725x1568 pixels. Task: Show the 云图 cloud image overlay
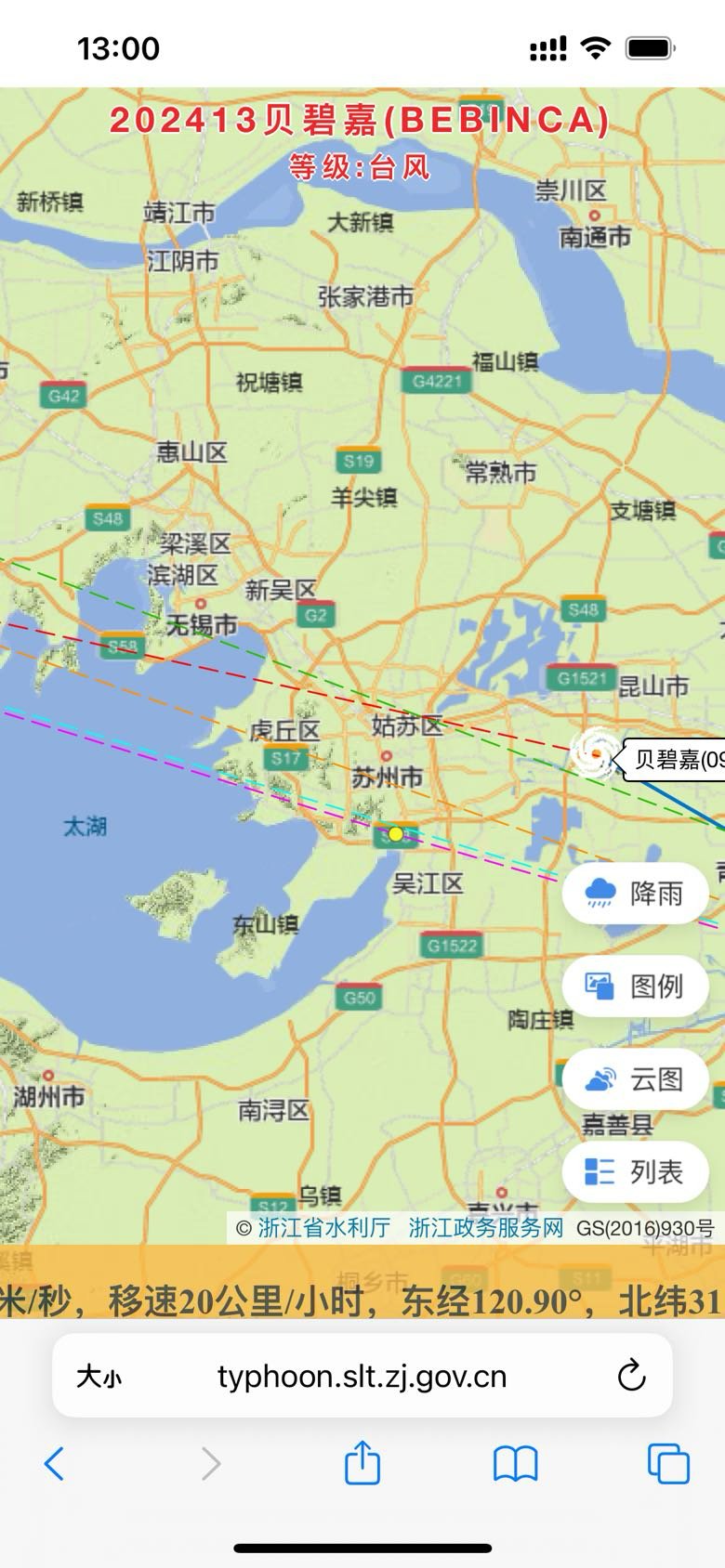click(636, 1079)
